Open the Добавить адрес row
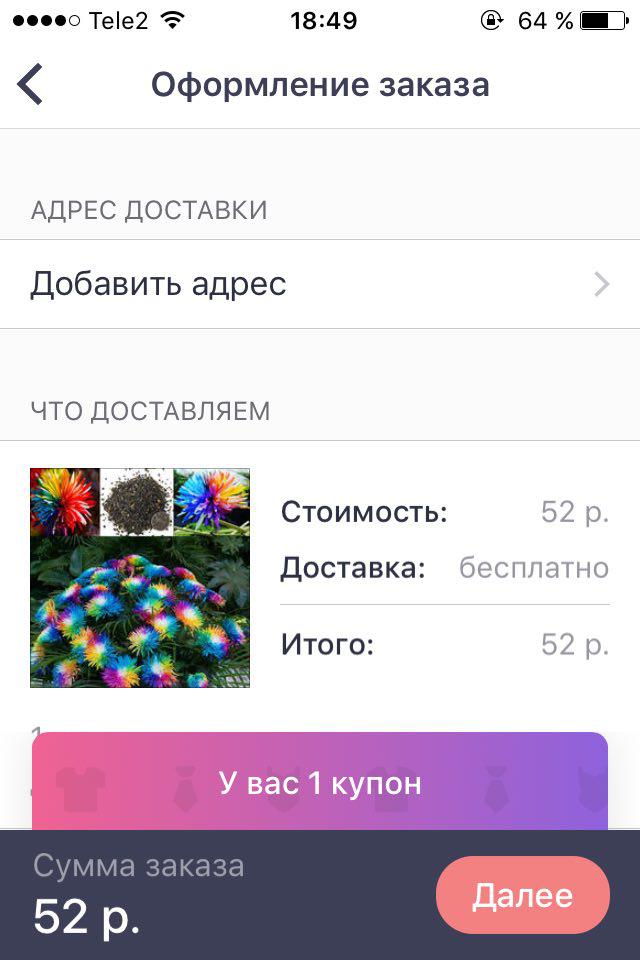This screenshot has width=640, height=960. point(320,284)
